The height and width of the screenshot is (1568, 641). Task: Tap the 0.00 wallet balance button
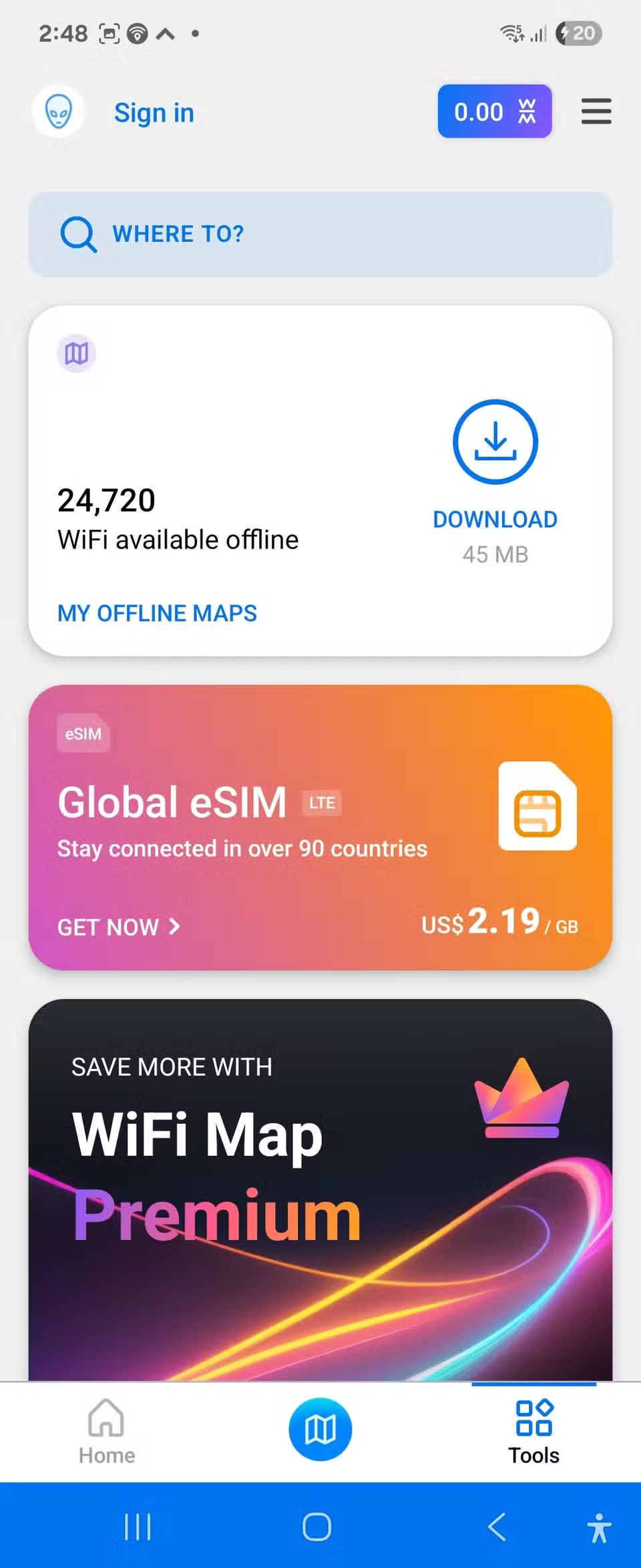[494, 112]
